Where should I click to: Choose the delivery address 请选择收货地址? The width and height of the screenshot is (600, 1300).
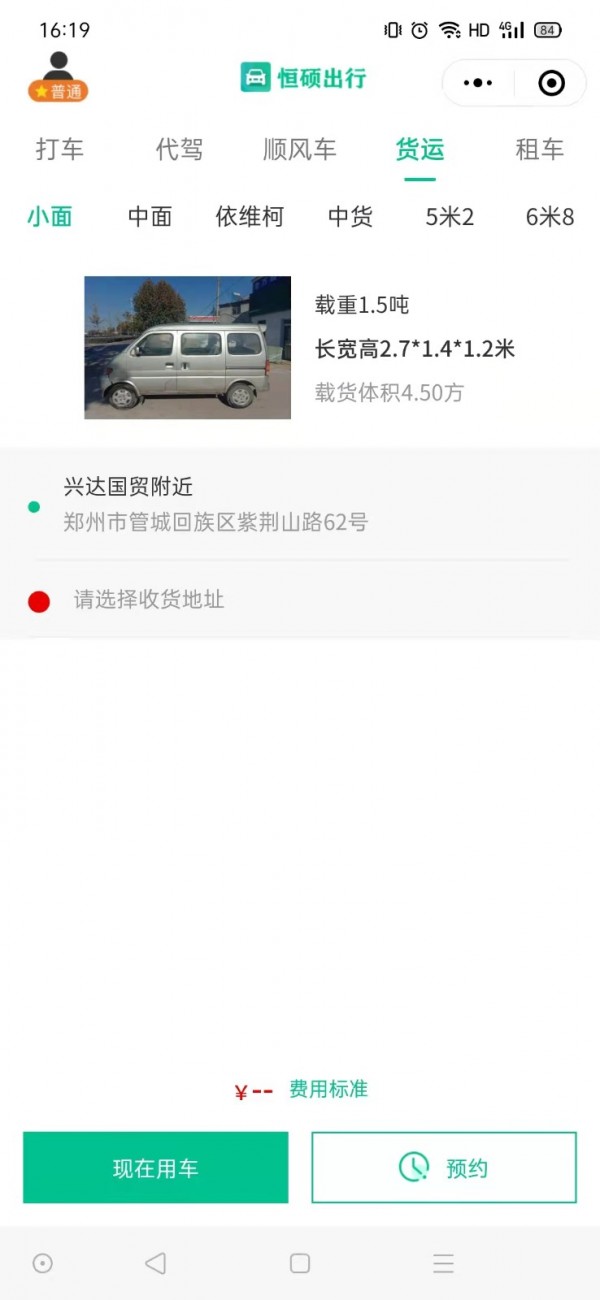click(x=300, y=600)
